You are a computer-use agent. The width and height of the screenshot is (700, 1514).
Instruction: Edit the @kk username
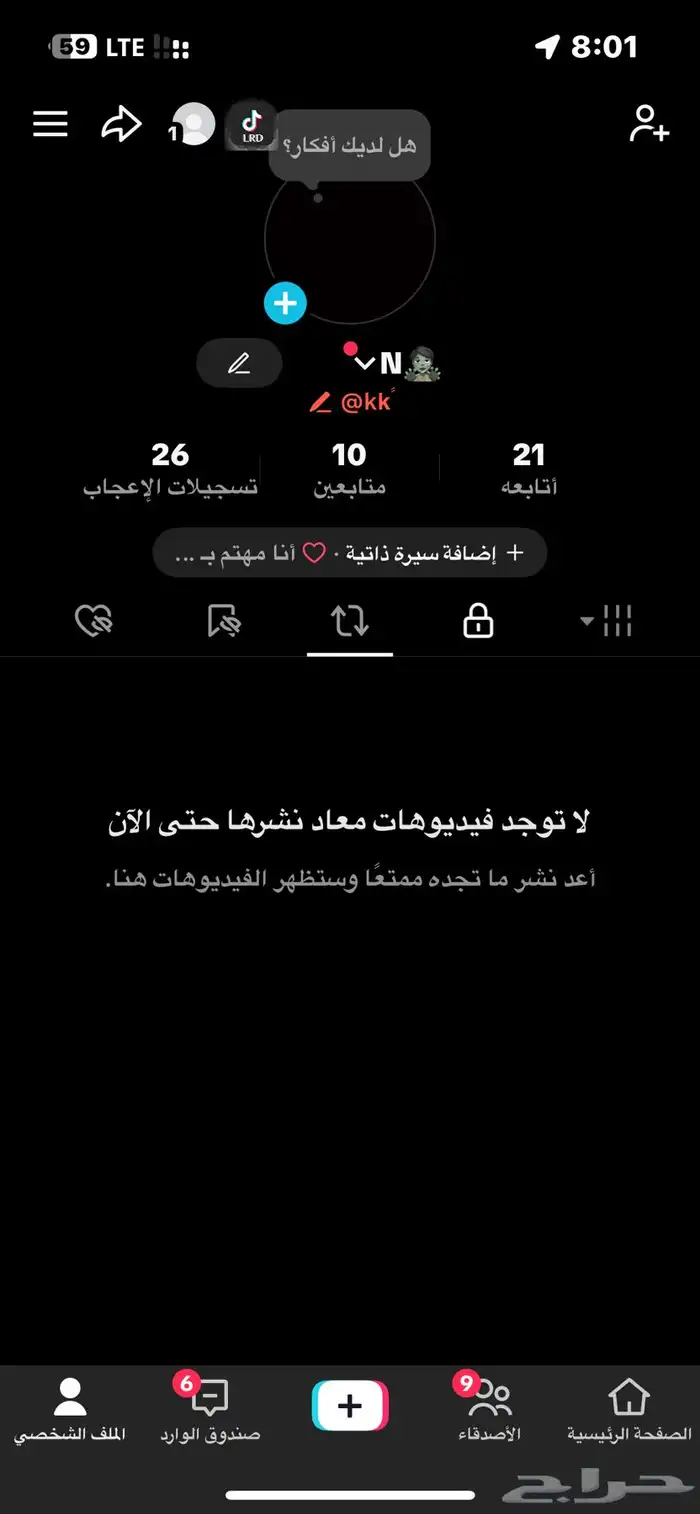[350, 402]
